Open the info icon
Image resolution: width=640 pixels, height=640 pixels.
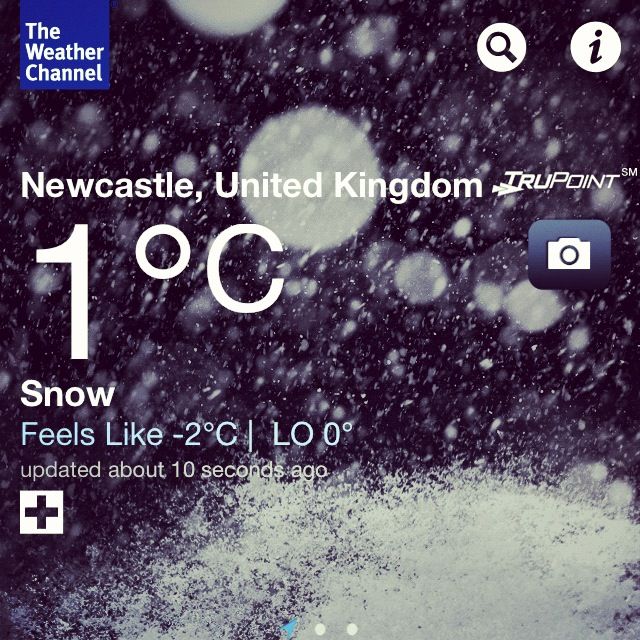pyautogui.click(x=595, y=46)
